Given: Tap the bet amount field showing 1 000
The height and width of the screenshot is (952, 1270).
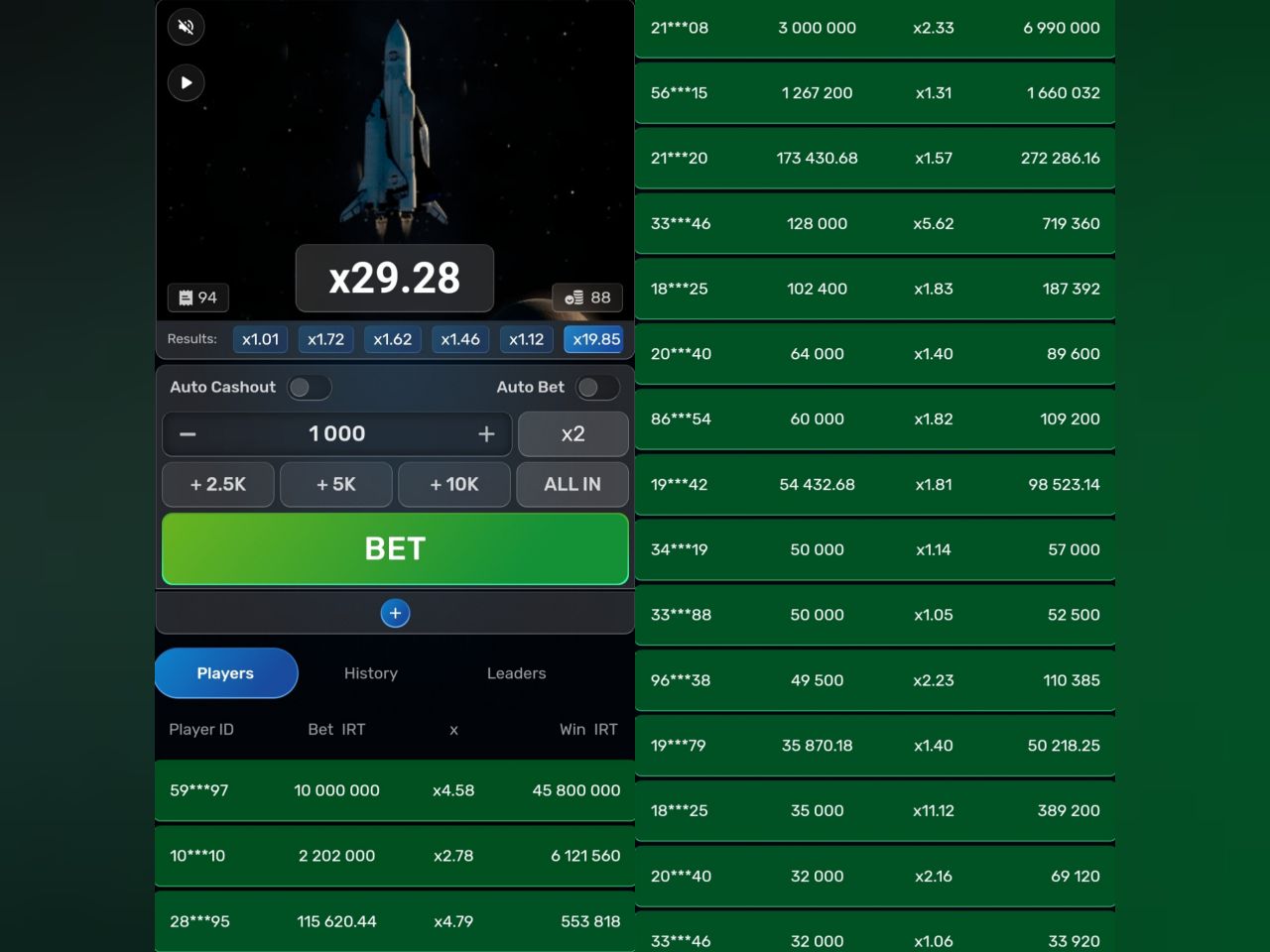Looking at the screenshot, I should coord(336,434).
